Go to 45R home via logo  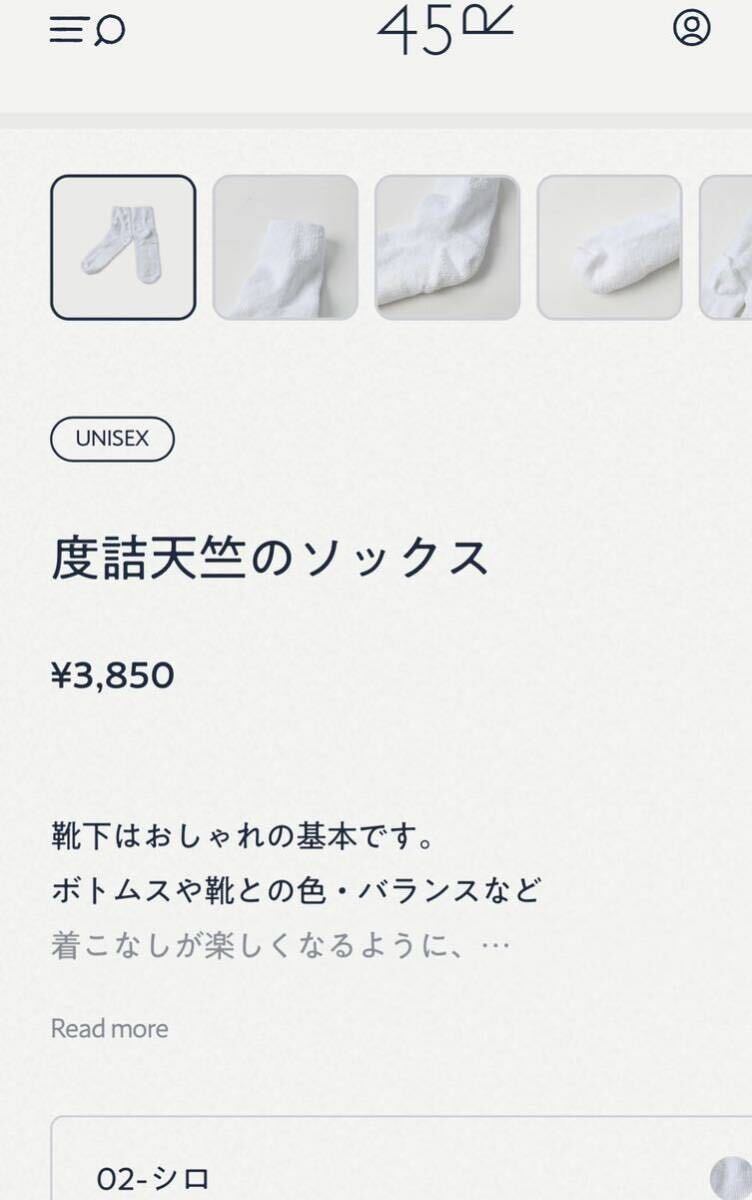click(x=444, y=30)
